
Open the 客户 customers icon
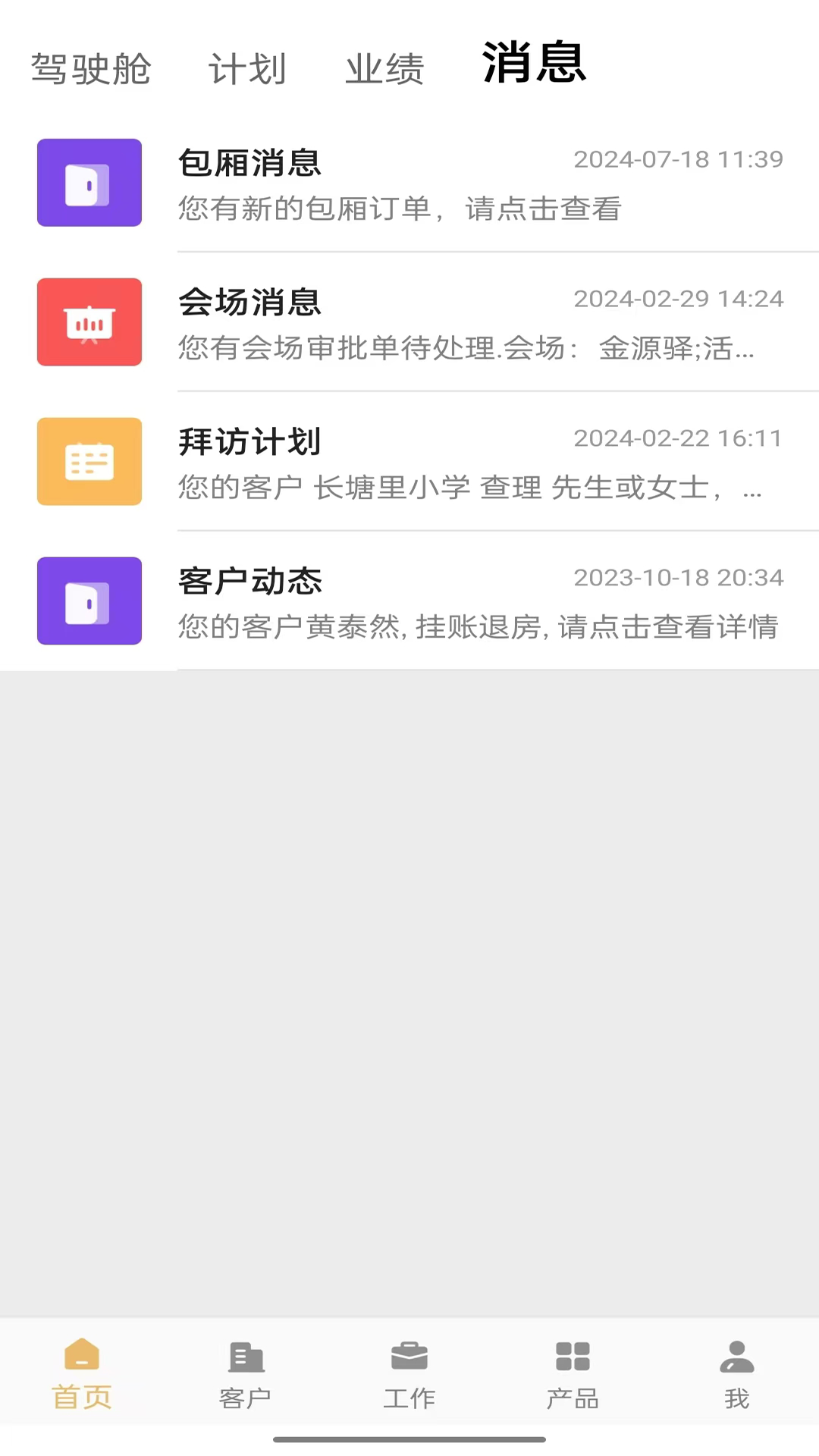coord(244,1361)
